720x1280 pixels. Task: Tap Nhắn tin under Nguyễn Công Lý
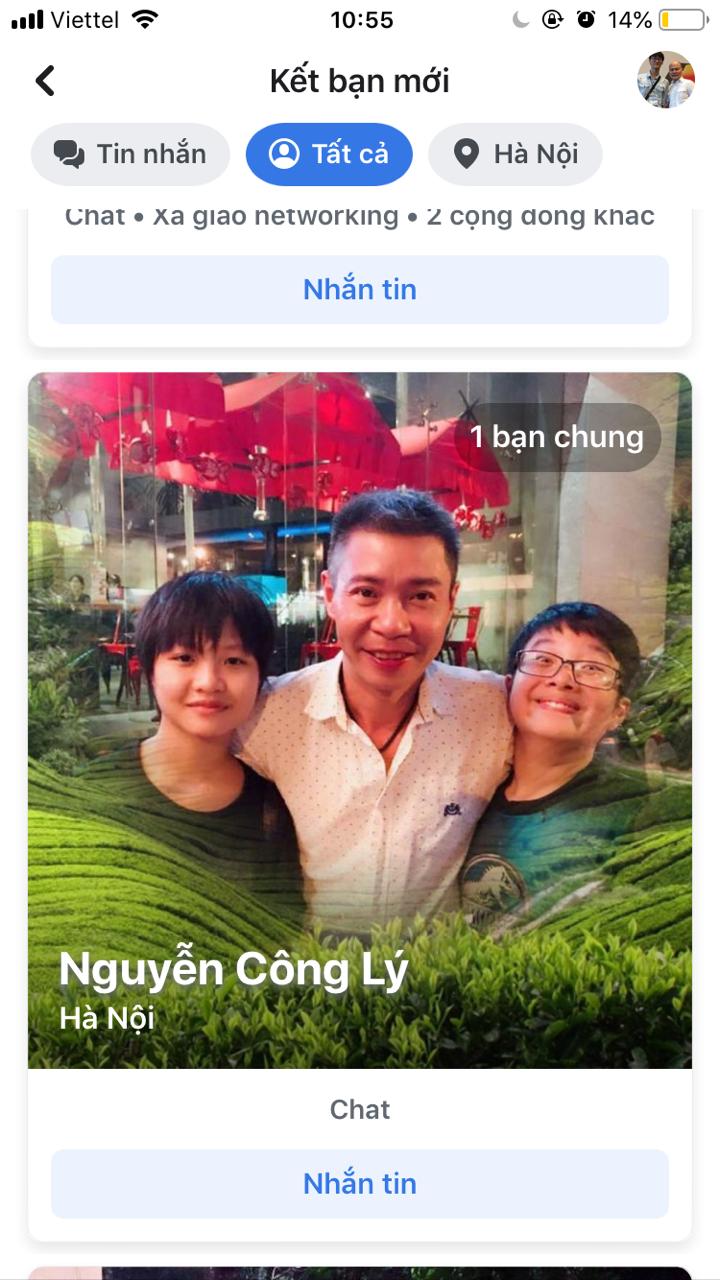click(359, 1184)
